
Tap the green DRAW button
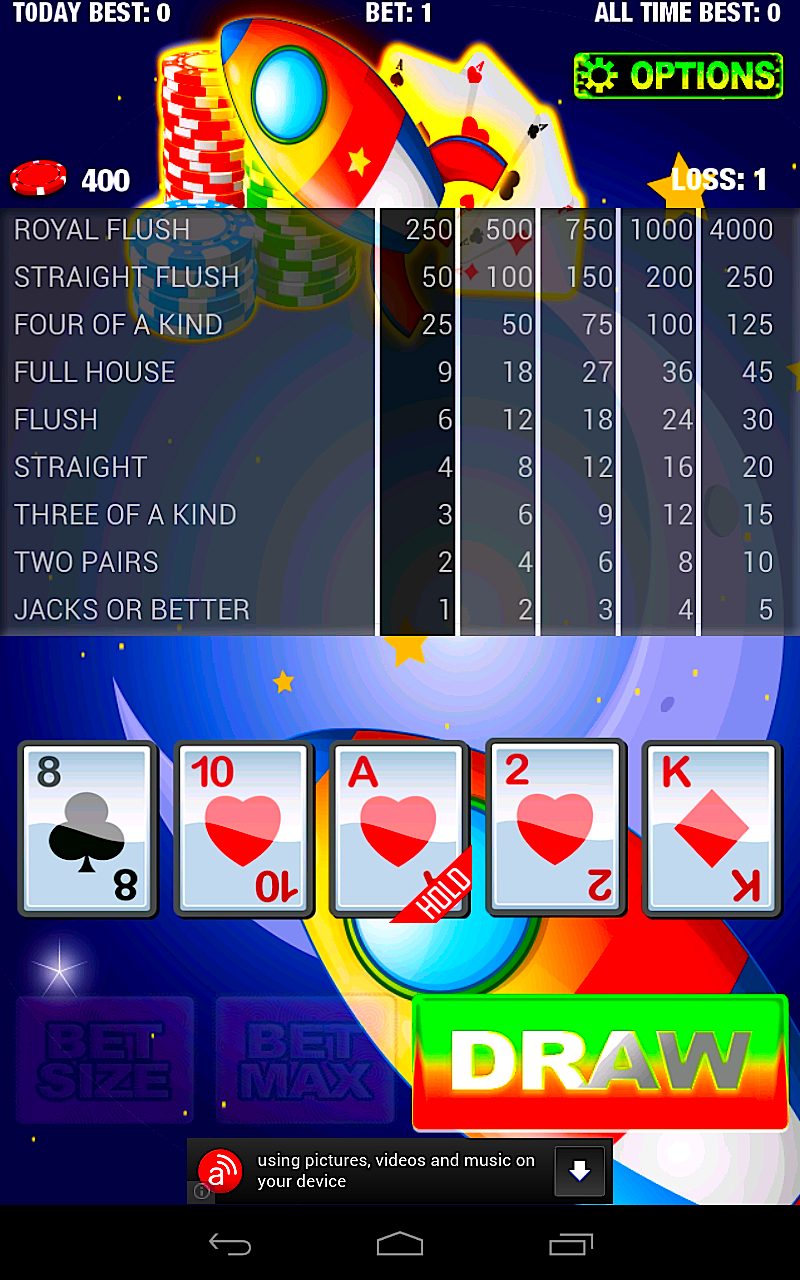600,1062
